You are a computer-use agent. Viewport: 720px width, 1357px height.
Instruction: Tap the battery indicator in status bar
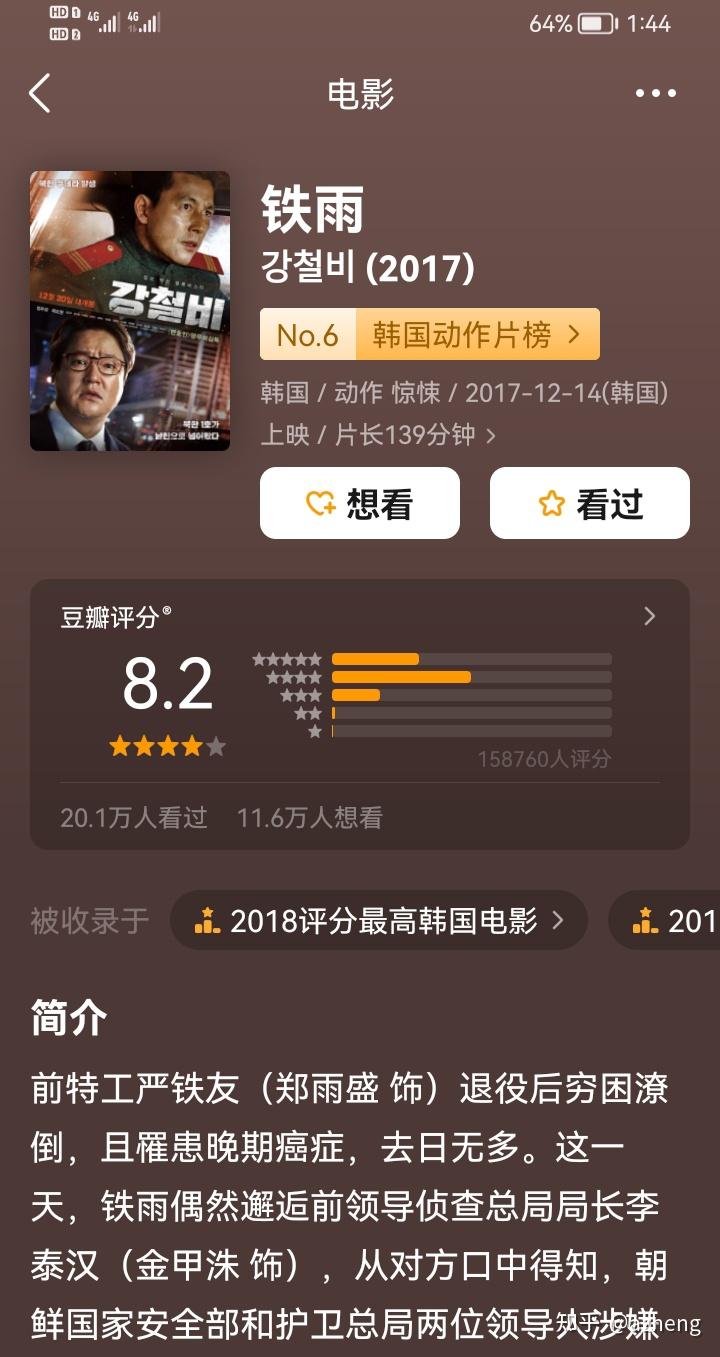[x=596, y=24]
